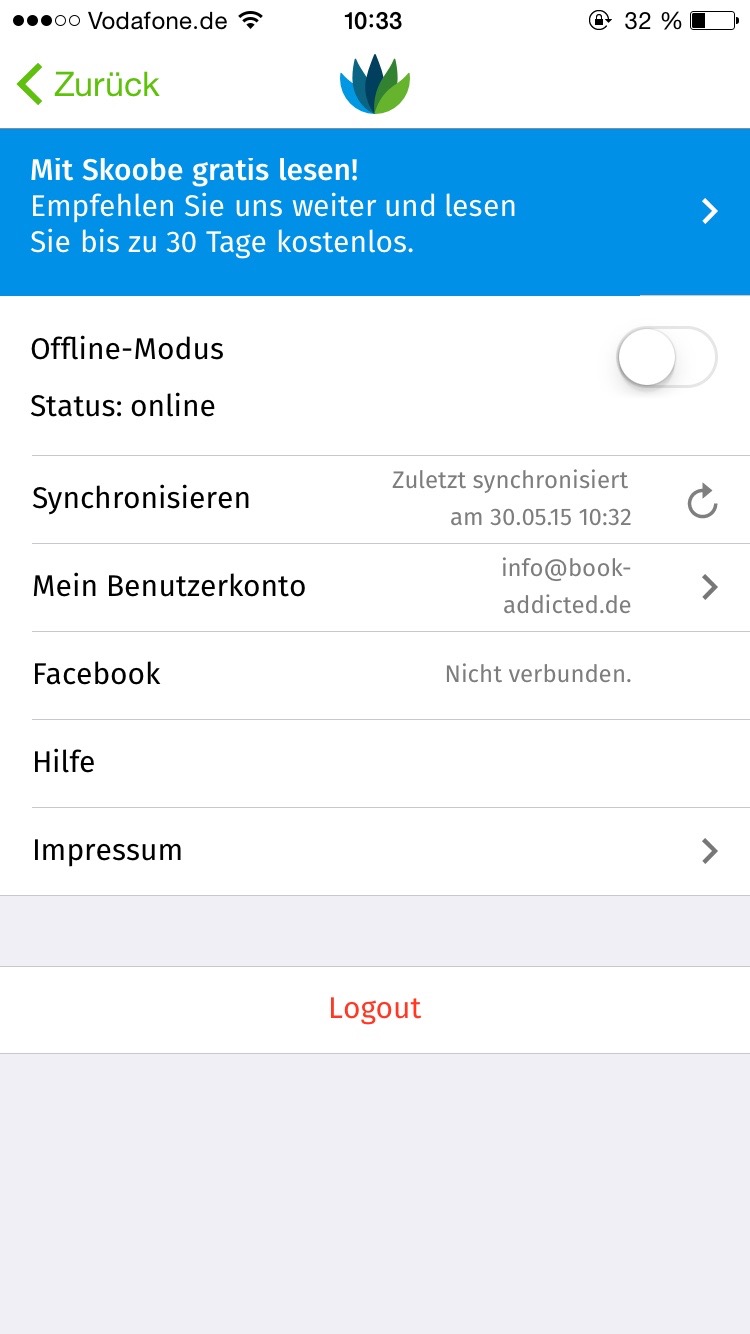The image size is (750, 1334).
Task: Open Mein Benutzerkonto
Action: 375,587
